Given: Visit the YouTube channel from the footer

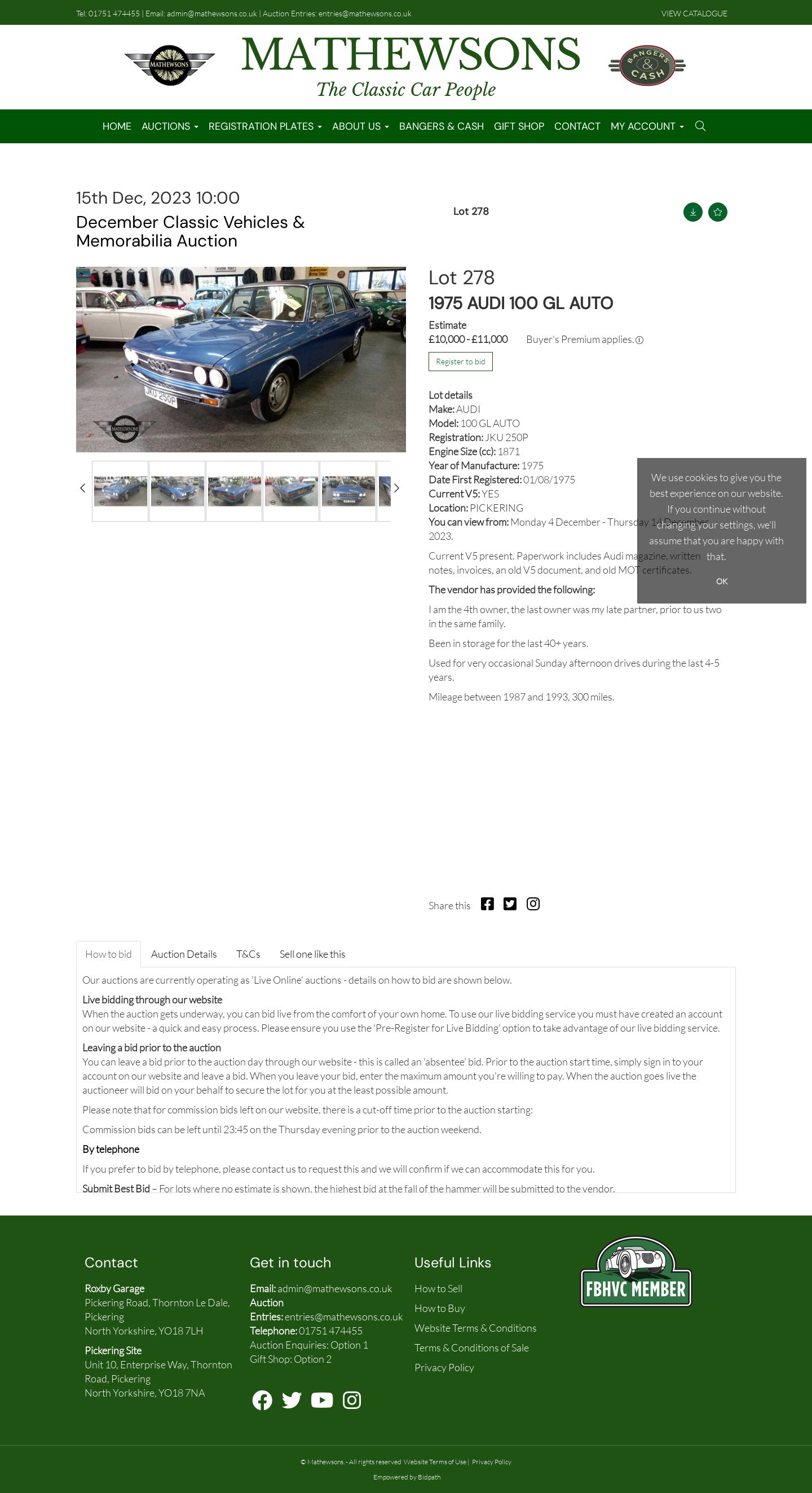Looking at the screenshot, I should pos(321,1400).
